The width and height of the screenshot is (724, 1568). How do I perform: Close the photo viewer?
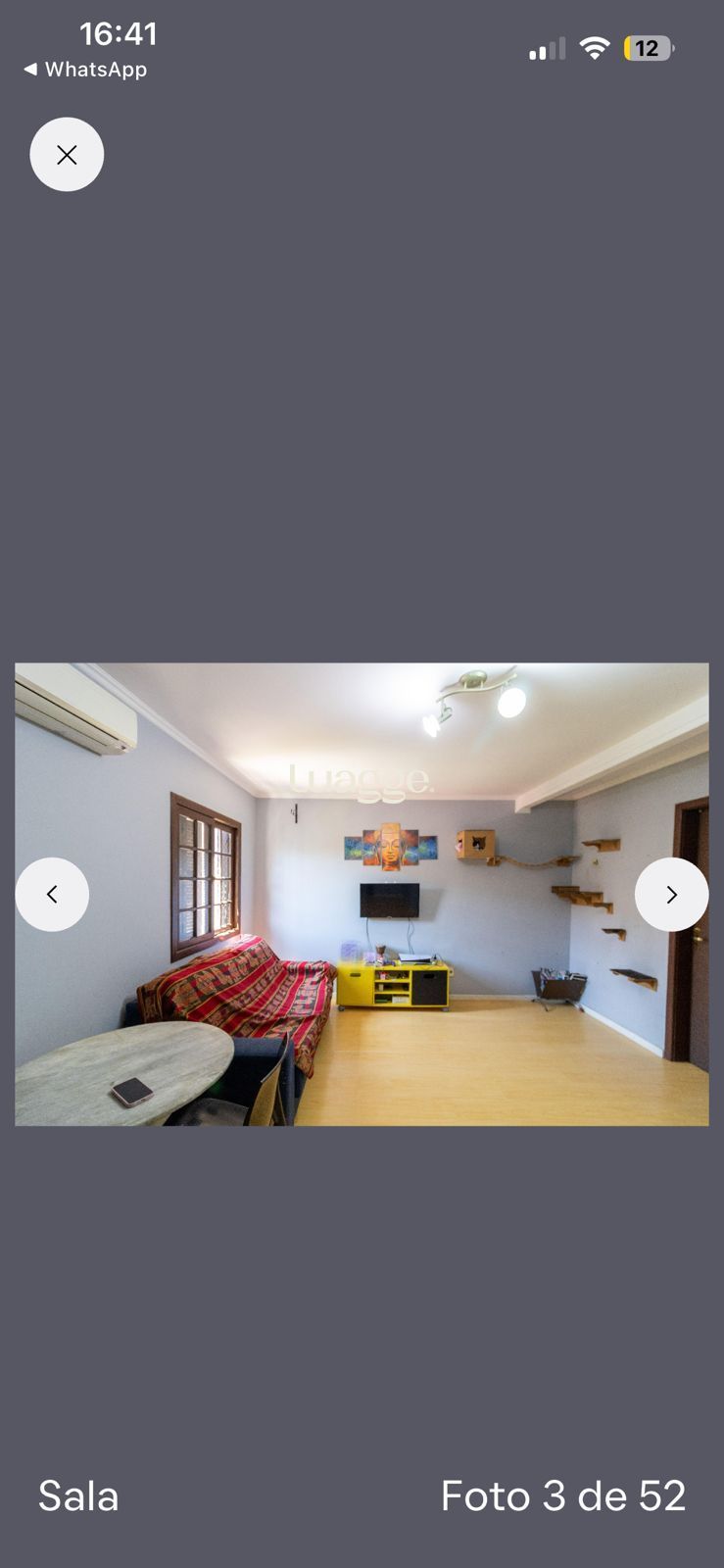[67, 155]
